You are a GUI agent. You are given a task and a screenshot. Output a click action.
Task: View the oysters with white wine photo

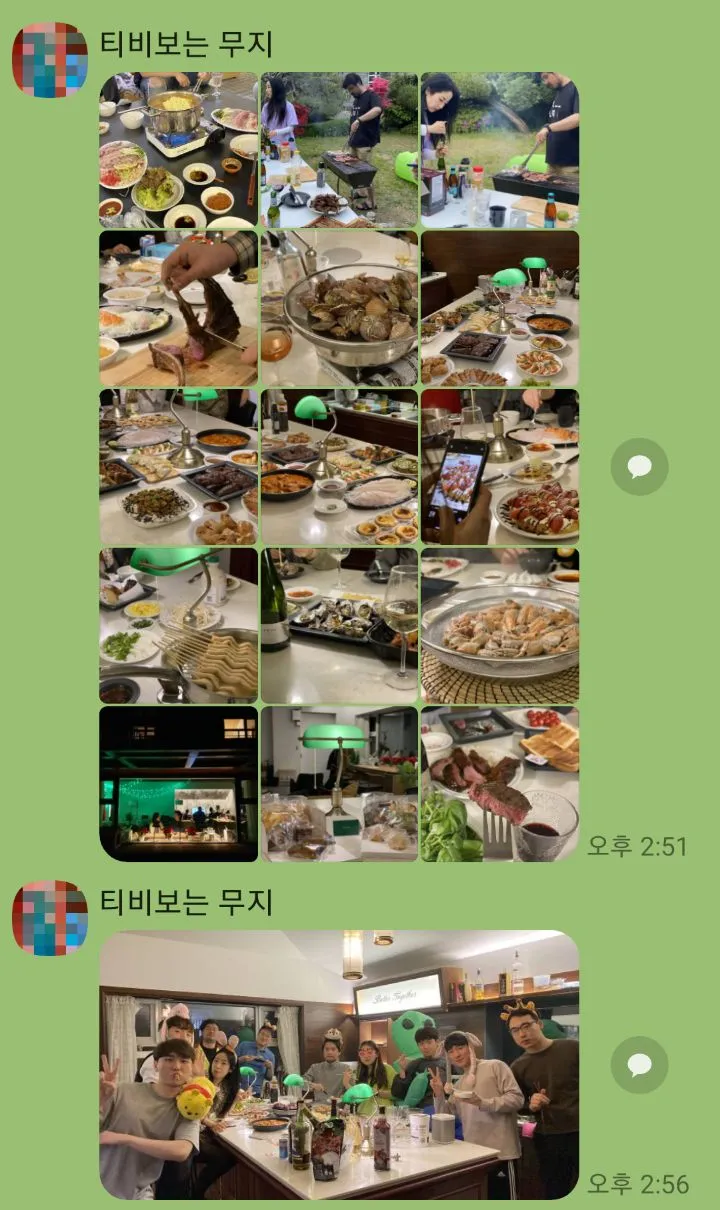pyautogui.click(x=338, y=623)
